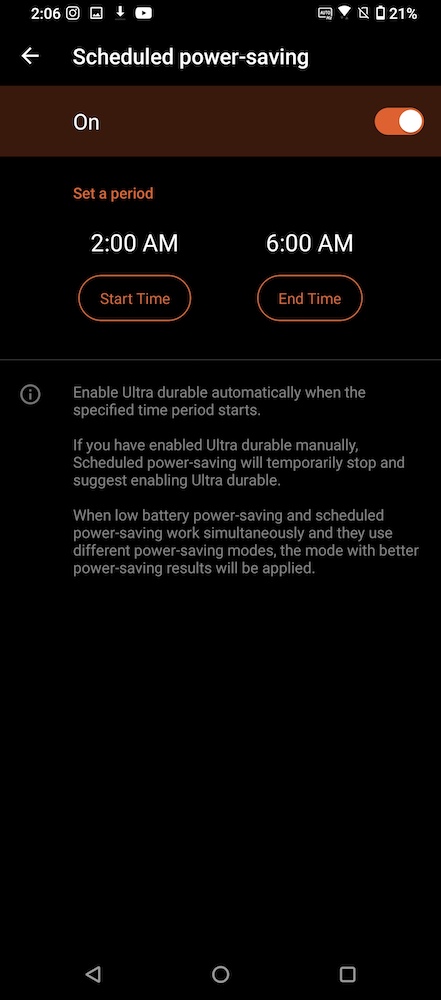Screen dimensions: 441x1000
Task: Go to the home screen
Action: [x=220, y=974]
